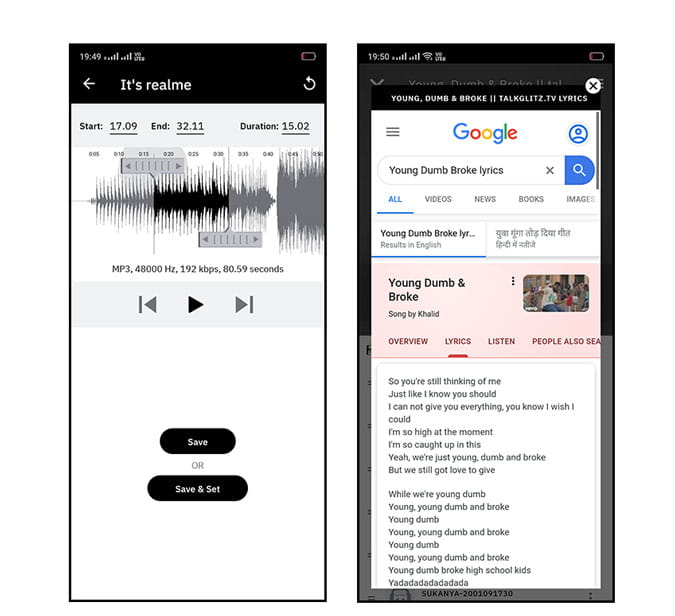Open the song card overflow menu
This screenshot has height=616, width=675.
(513, 281)
